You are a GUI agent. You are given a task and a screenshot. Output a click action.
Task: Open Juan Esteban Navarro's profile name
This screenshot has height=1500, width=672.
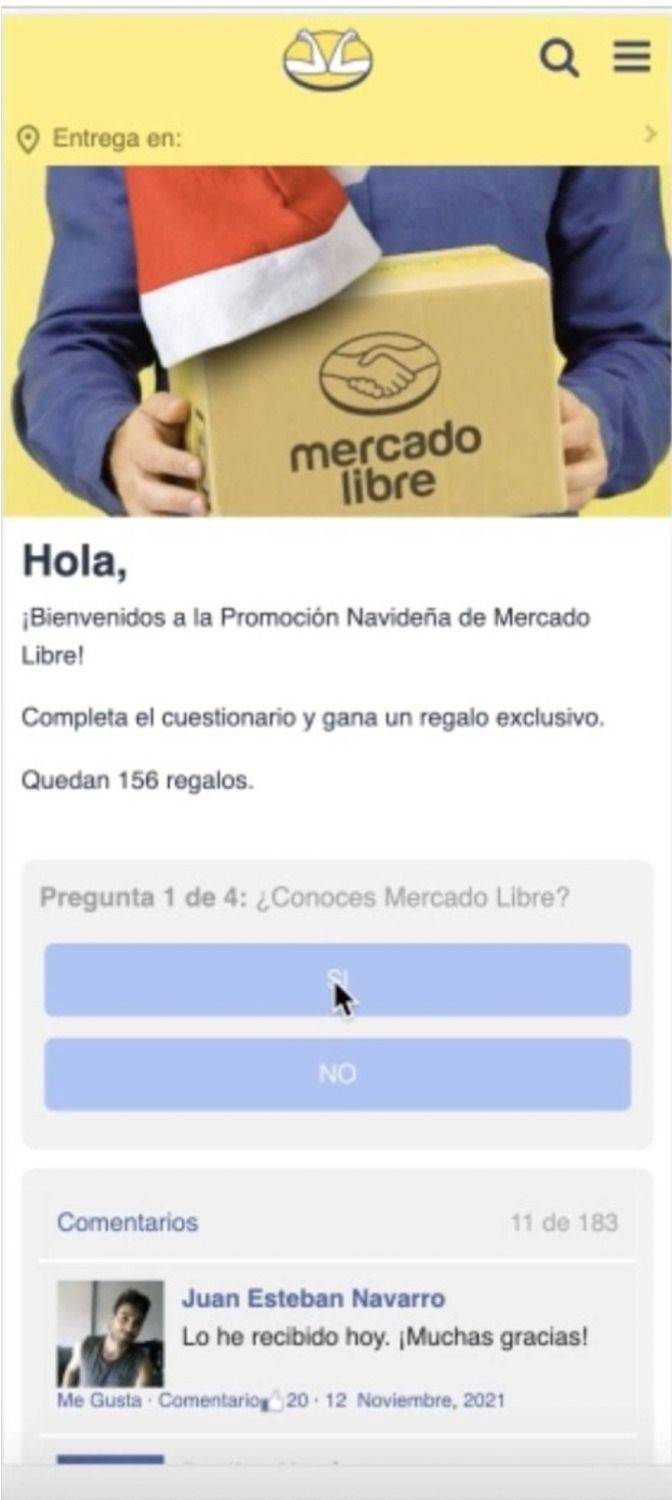[x=313, y=1298]
